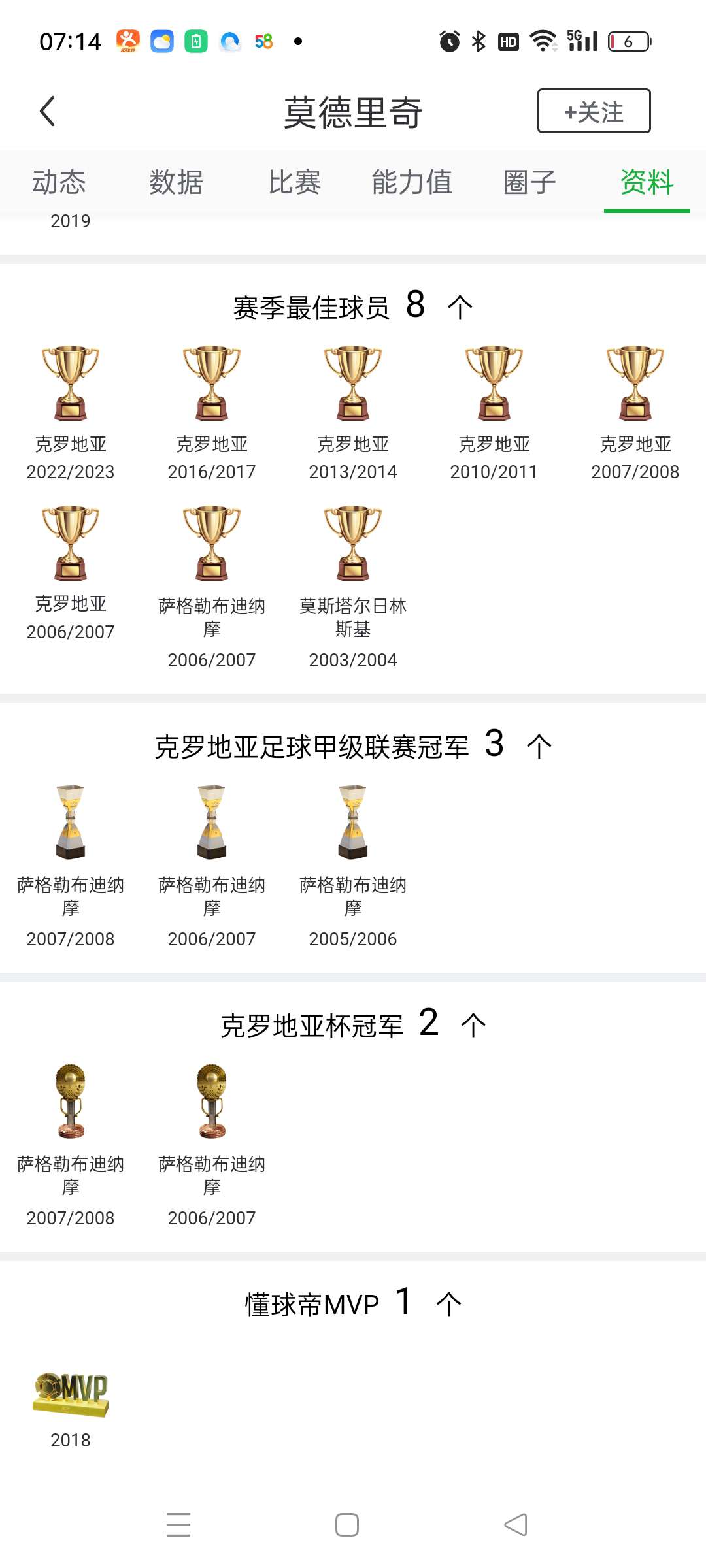Tap the system home button
706x1568 pixels.
pyautogui.click(x=346, y=1525)
